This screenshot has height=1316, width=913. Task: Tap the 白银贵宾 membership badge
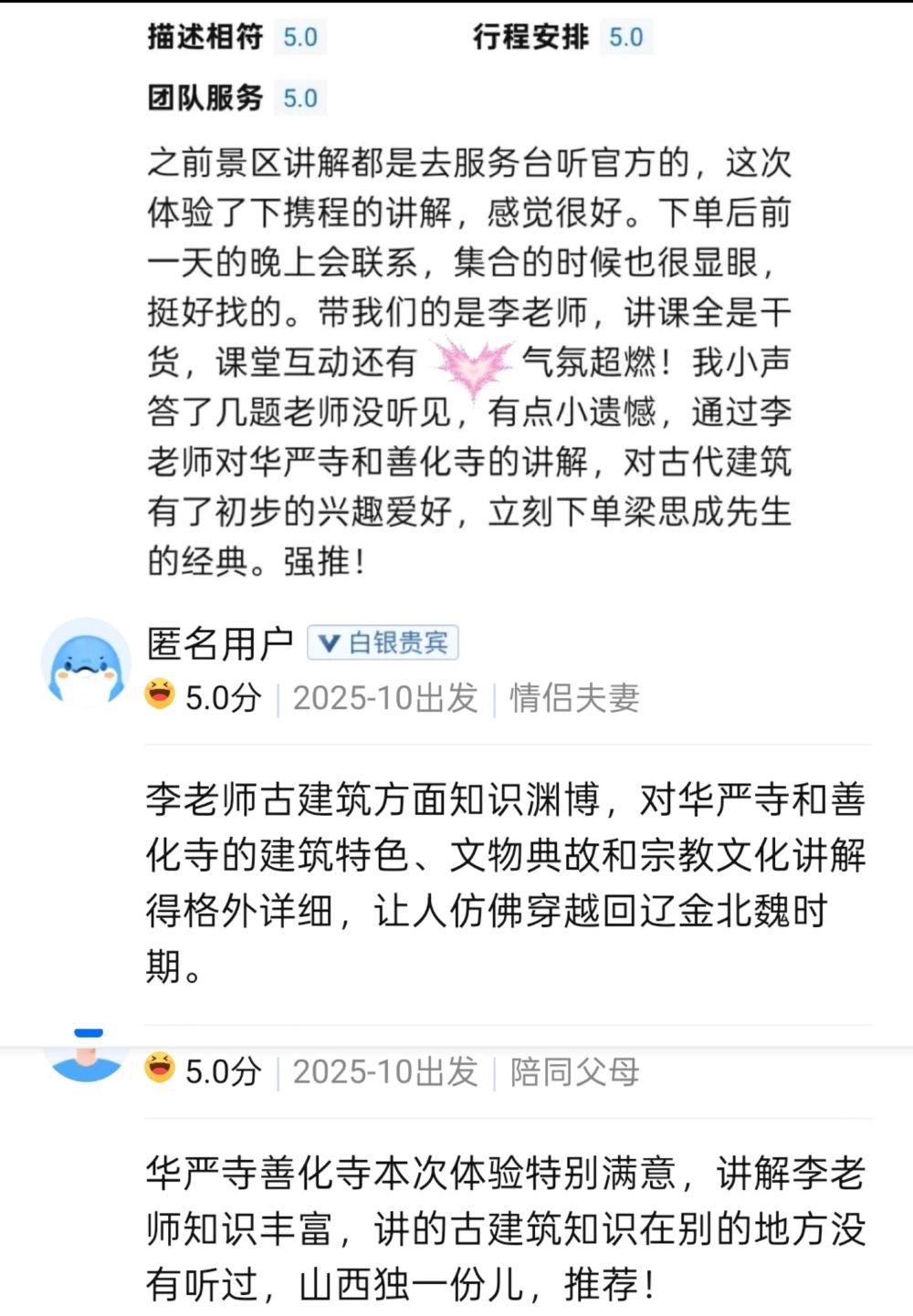pos(383,643)
